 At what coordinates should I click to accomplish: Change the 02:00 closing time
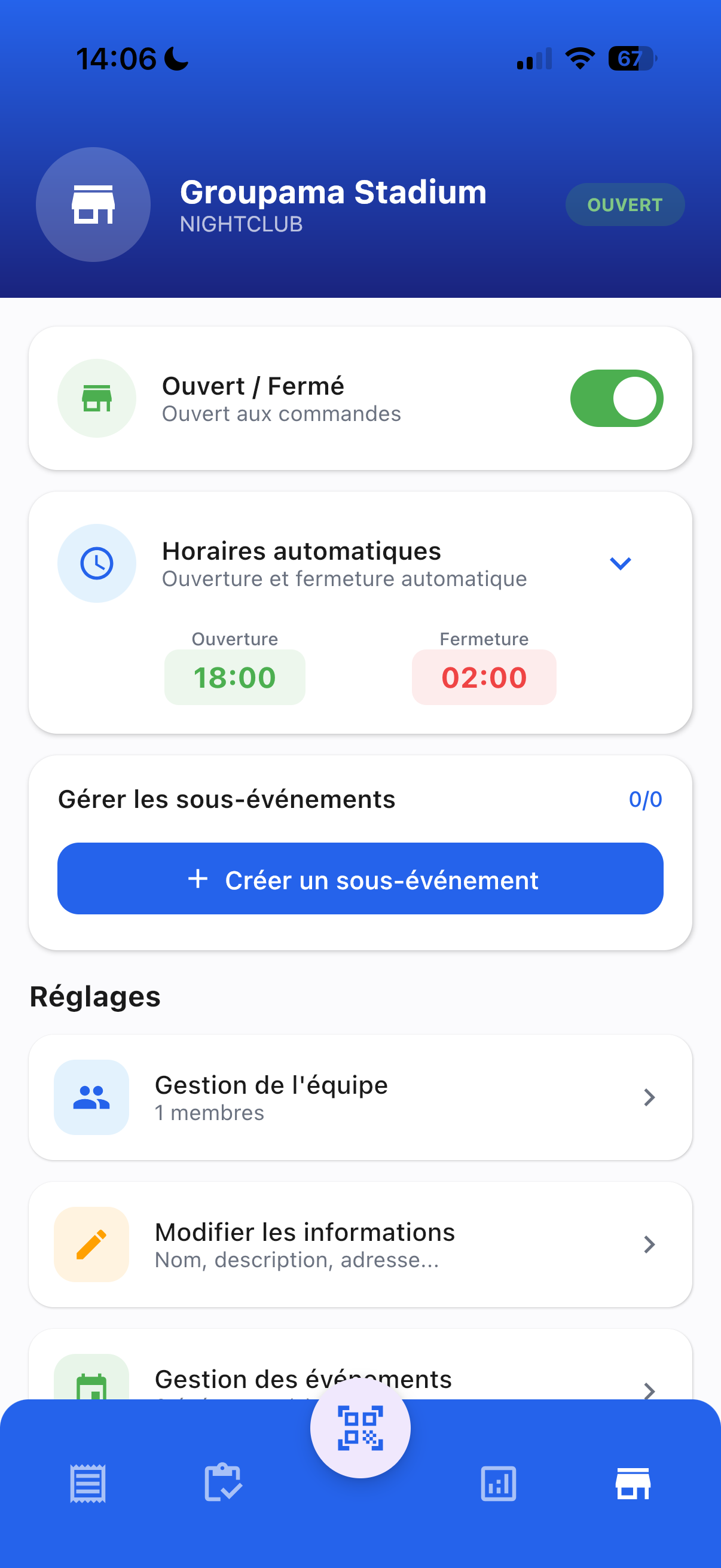(484, 677)
